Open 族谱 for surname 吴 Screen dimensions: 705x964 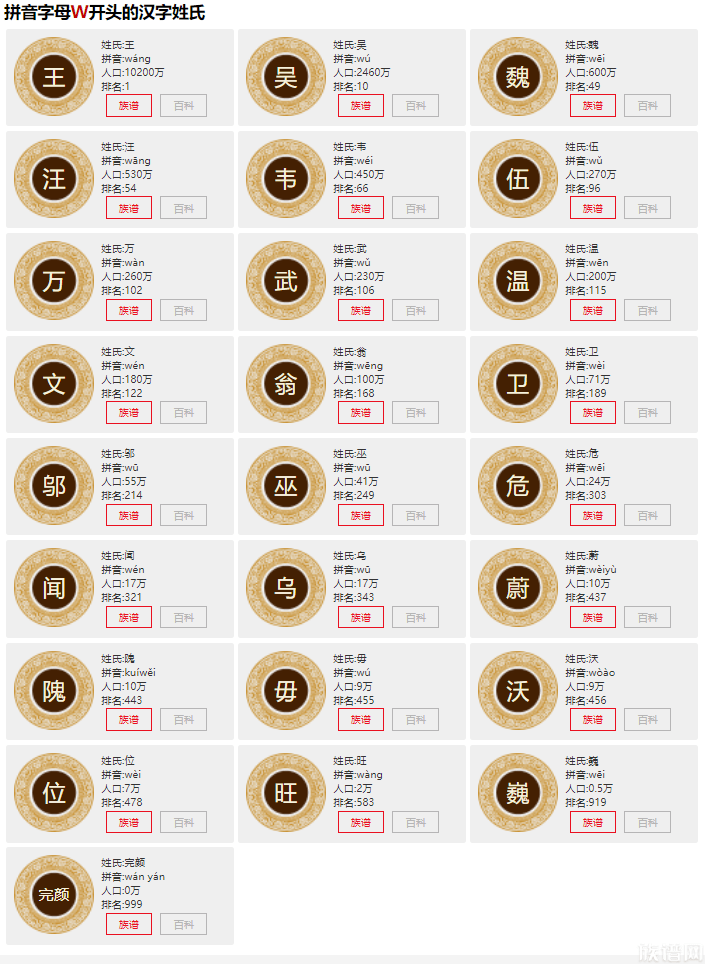click(x=361, y=106)
